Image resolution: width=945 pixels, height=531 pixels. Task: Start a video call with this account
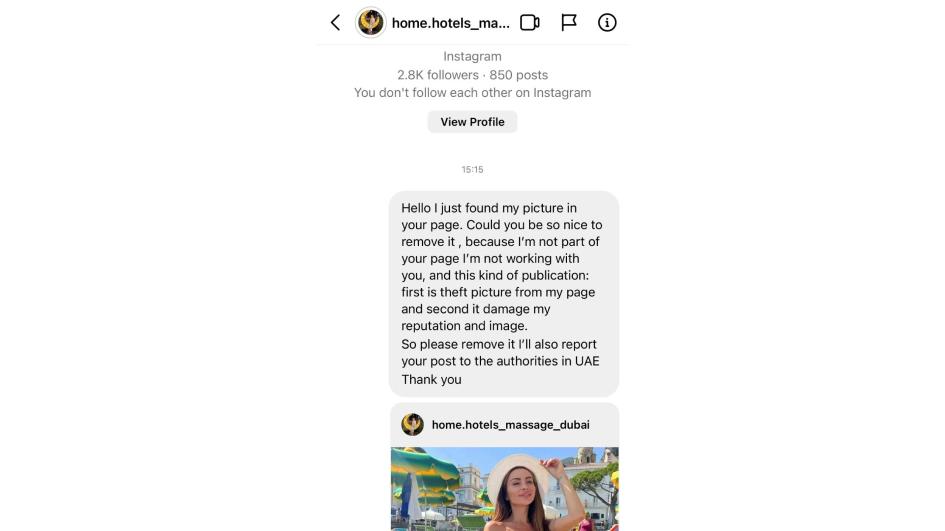tap(530, 22)
